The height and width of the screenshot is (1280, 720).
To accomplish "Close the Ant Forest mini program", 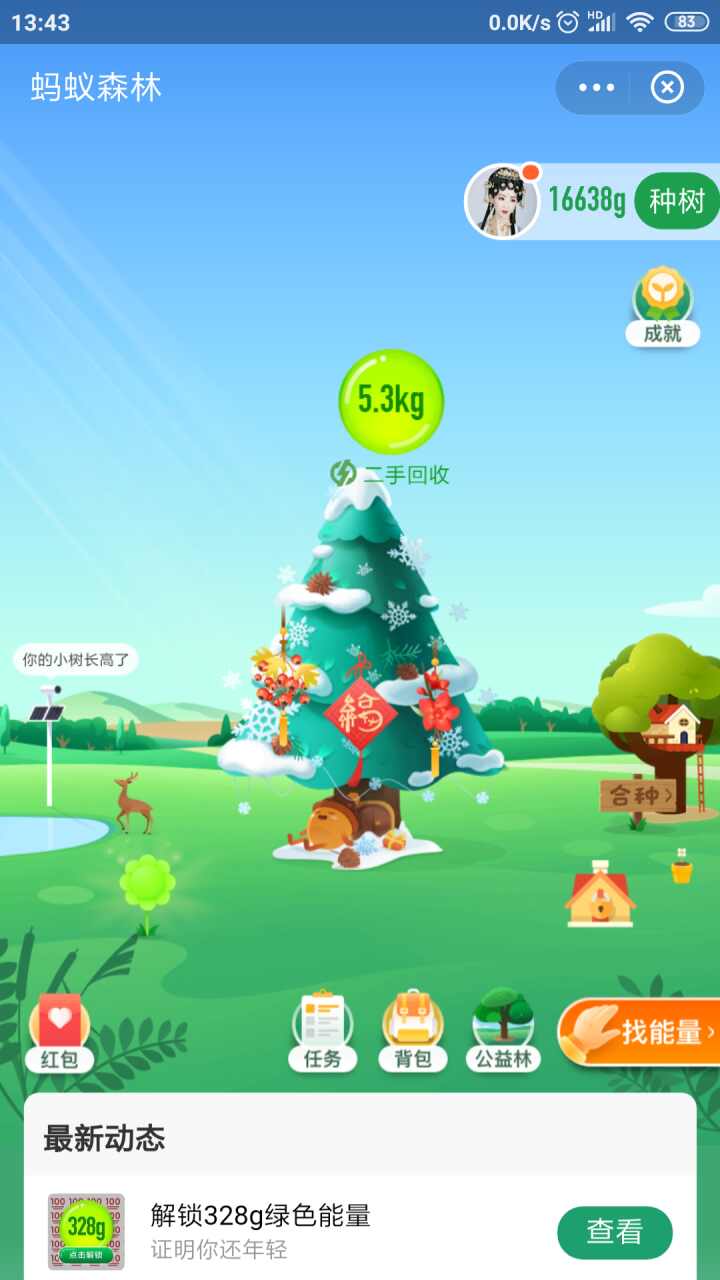I will coord(667,88).
